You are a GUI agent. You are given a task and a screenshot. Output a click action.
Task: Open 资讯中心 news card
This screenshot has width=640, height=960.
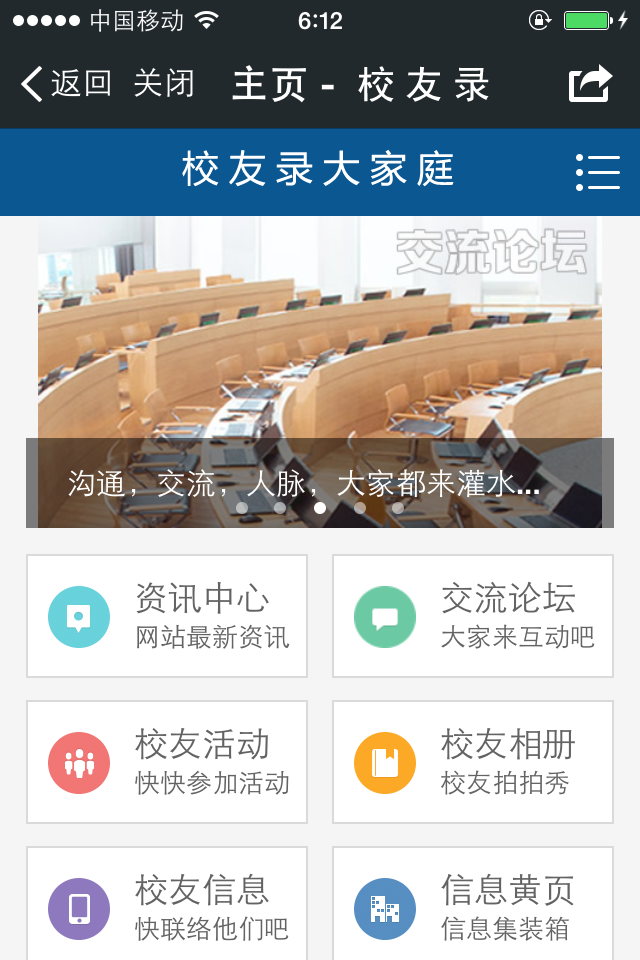point(167,617)
